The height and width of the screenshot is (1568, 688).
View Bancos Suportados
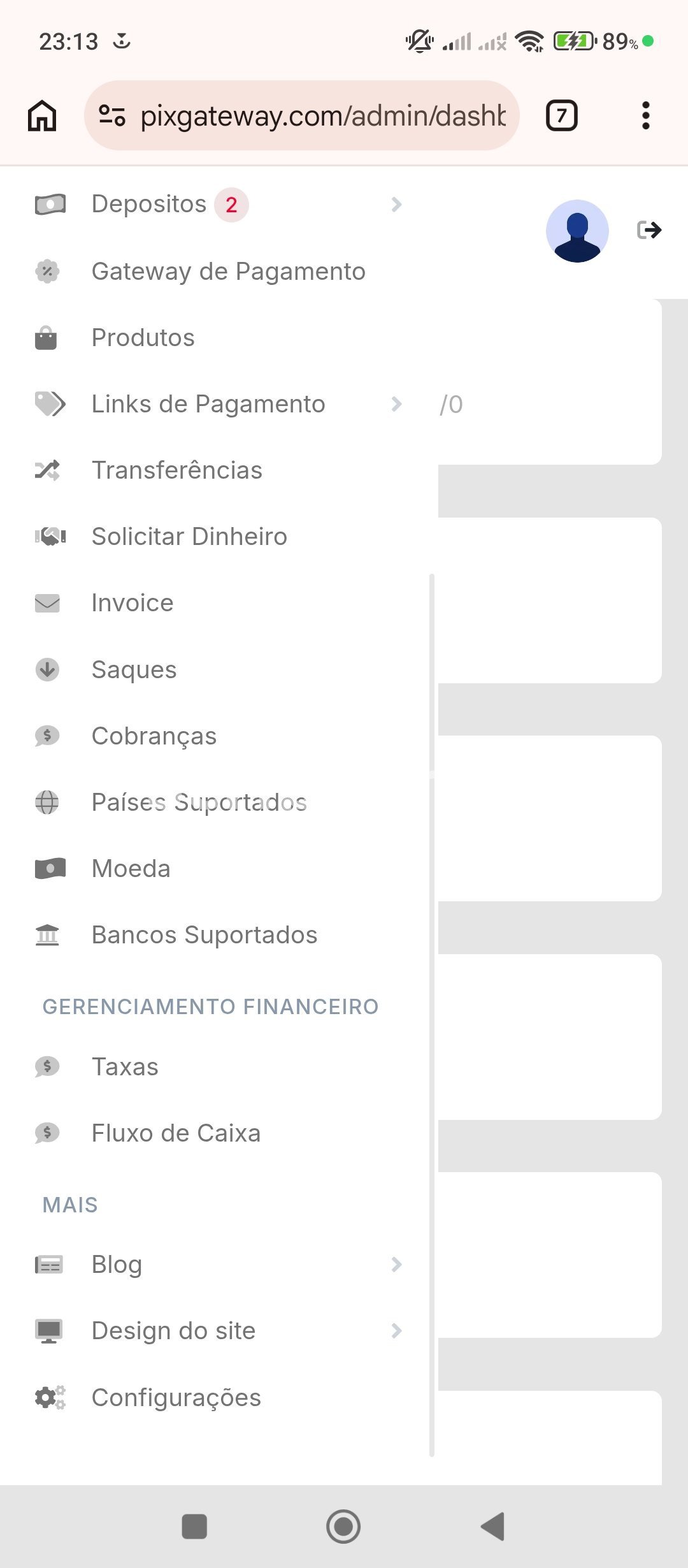click(x=204, y=935)
